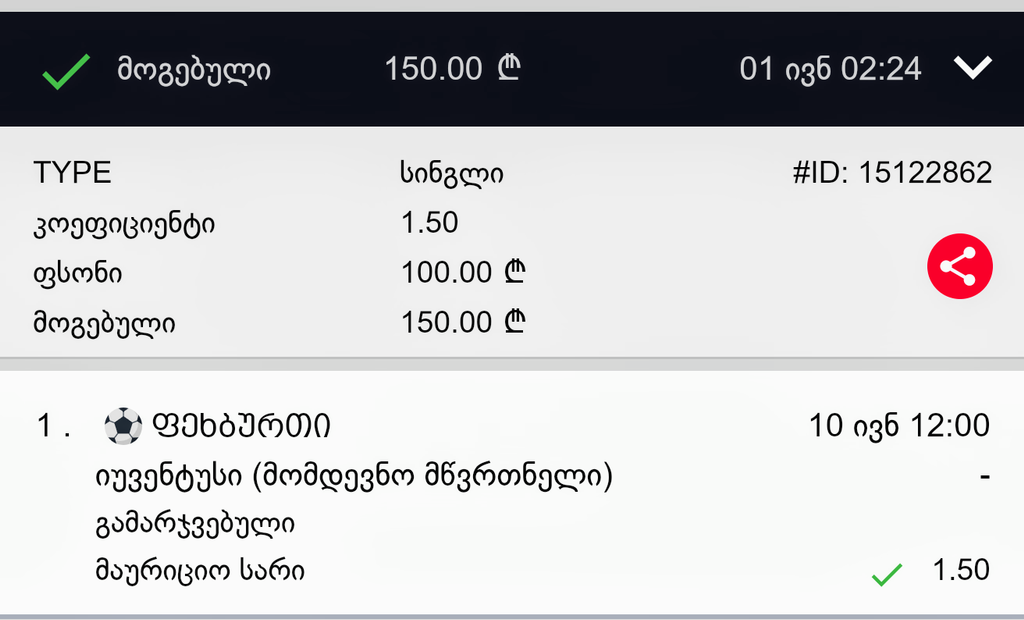Collapse the won bet details chevron
The height and width of the screenshot is (620, 1024).
pyautogui.click(x=972, y=68)
